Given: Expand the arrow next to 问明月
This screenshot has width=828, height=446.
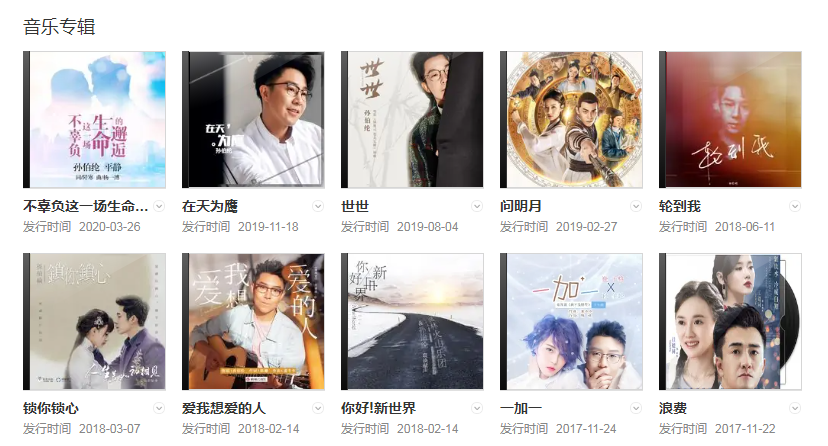Looking at the screenshot, I should tap(636, 206).
